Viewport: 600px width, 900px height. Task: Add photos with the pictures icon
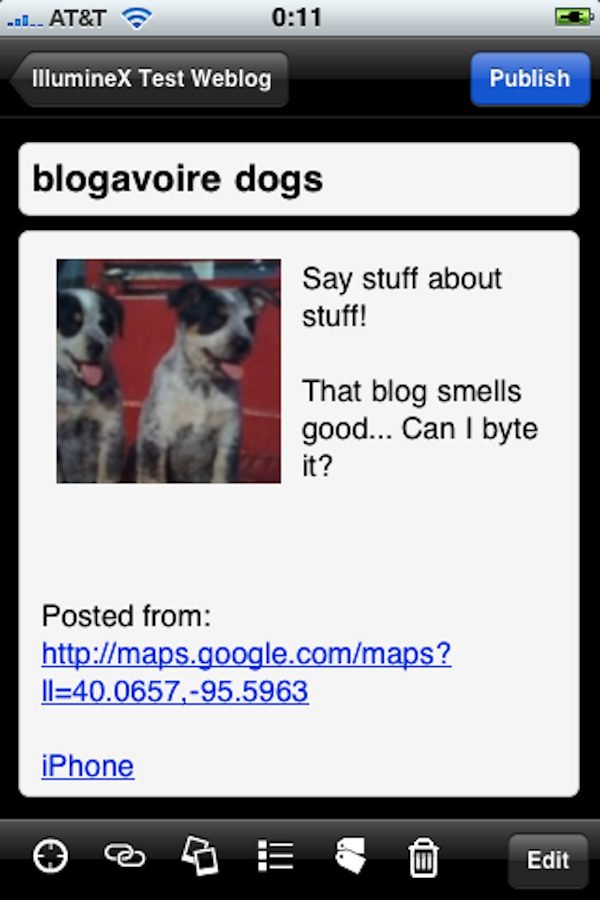coord(200,856)
